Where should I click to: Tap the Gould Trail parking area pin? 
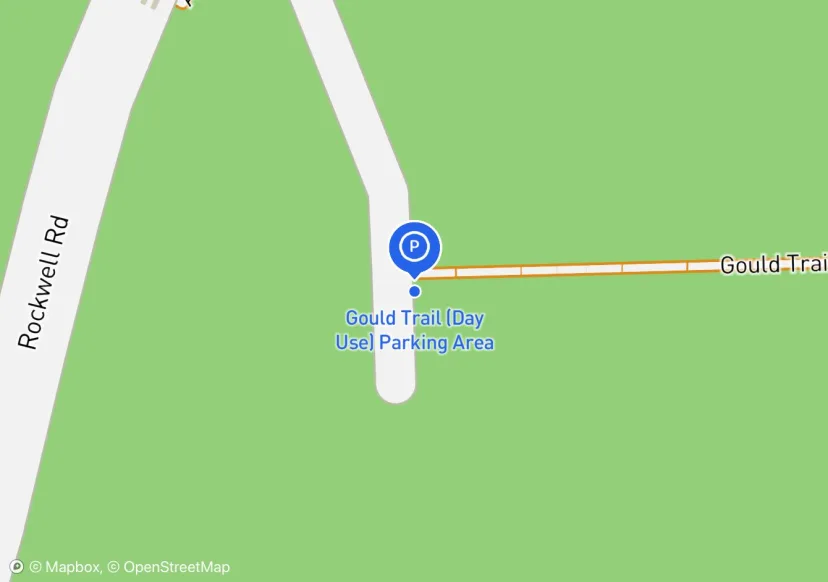(x=414, y=247)
